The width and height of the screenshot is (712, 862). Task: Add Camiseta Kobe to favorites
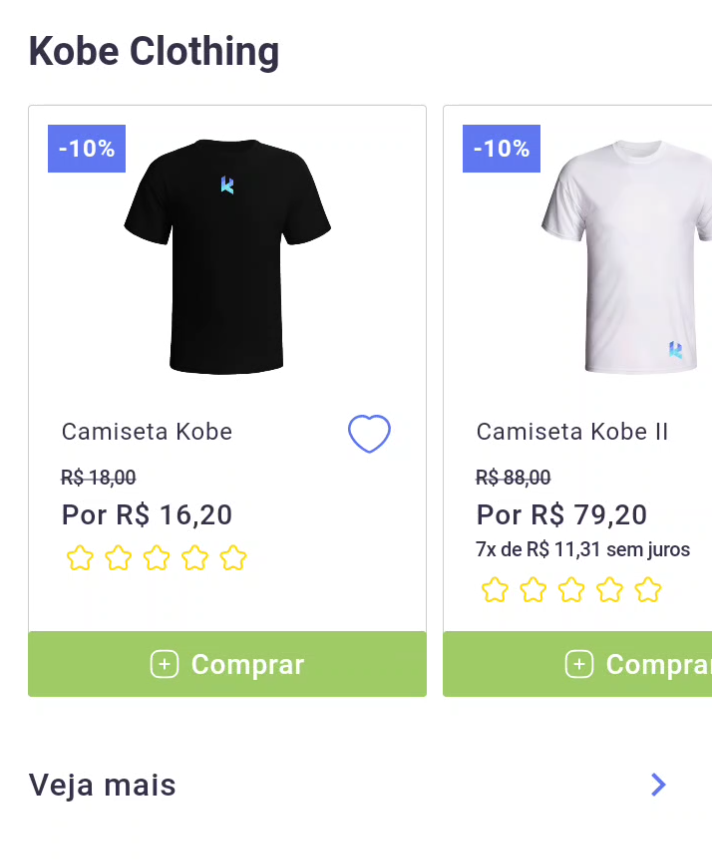(369, 434)
